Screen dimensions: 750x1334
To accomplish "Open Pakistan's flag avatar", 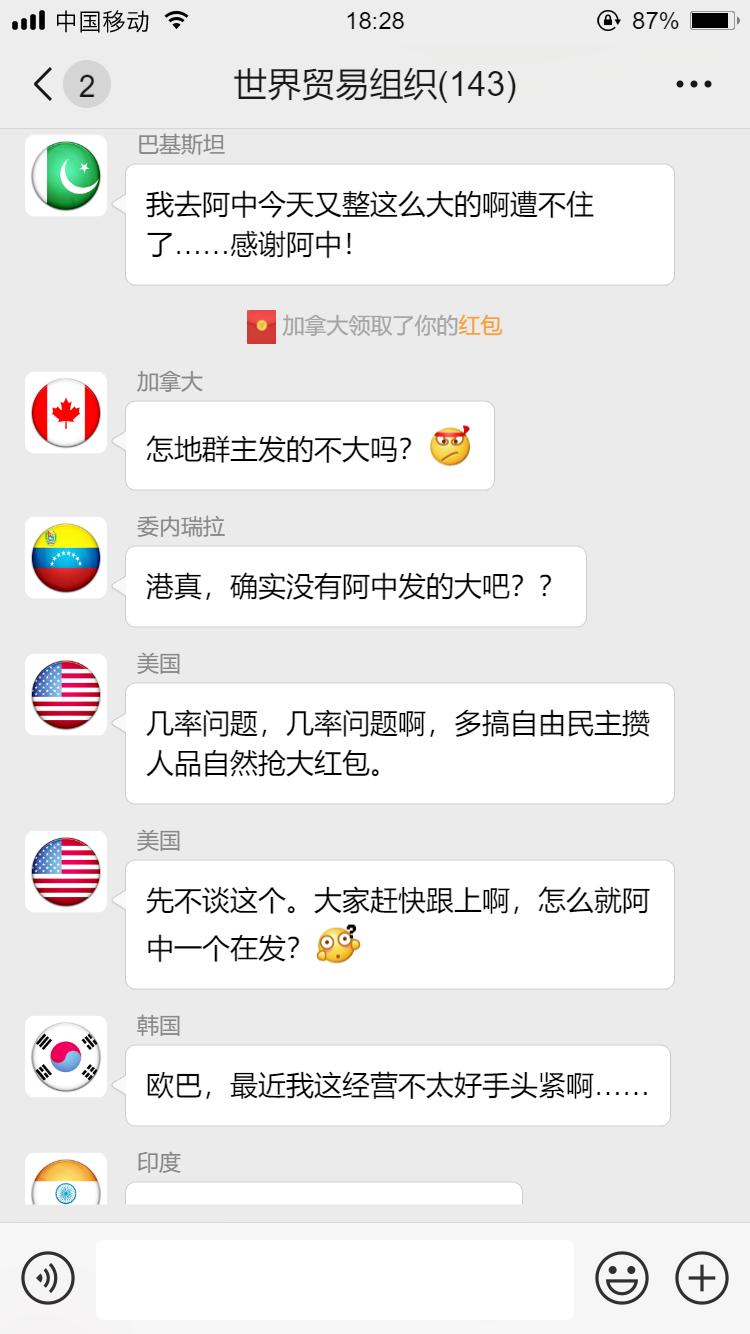I will (65, 176).
